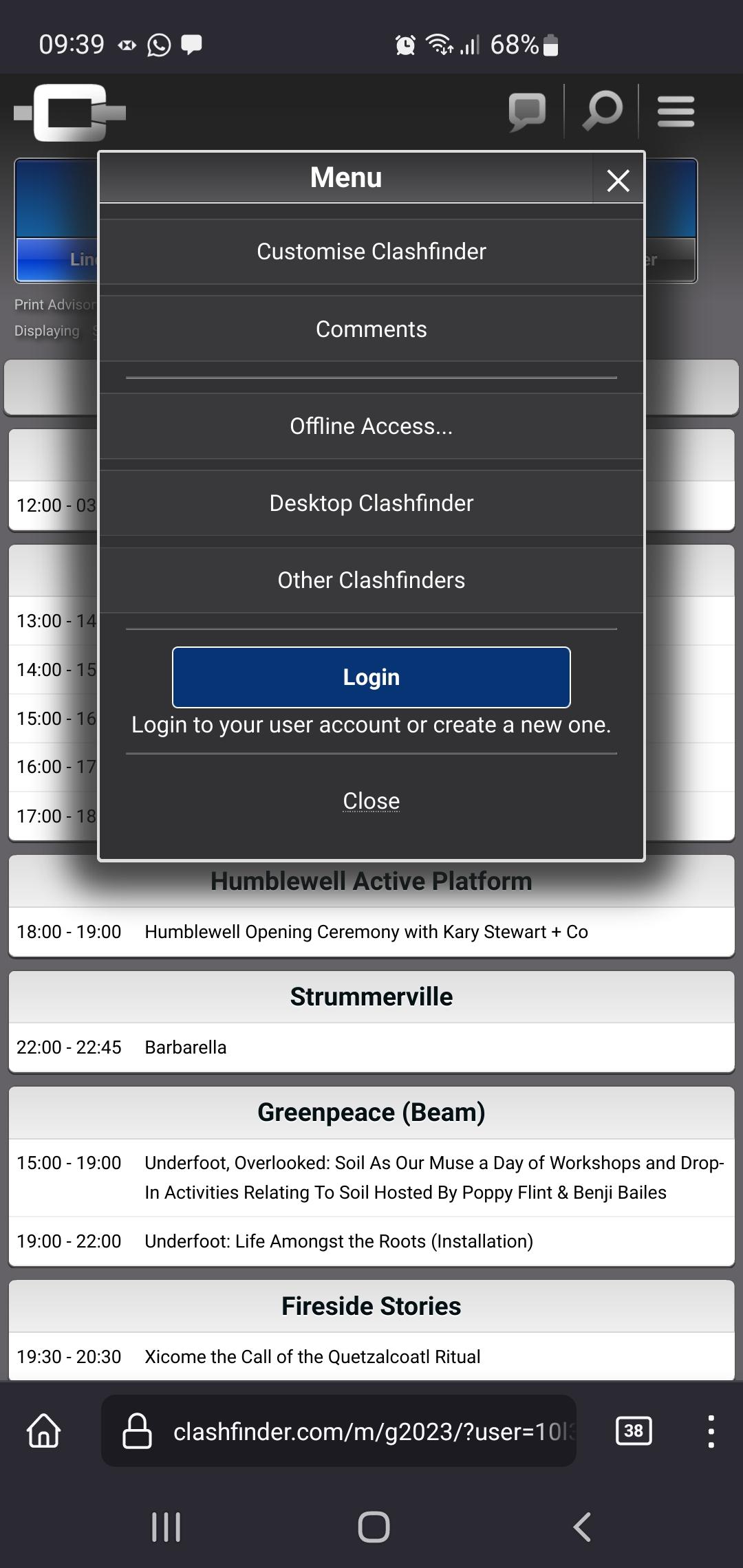Open the browser overflow menu

pyautogui.click(x=711, y=1431)
